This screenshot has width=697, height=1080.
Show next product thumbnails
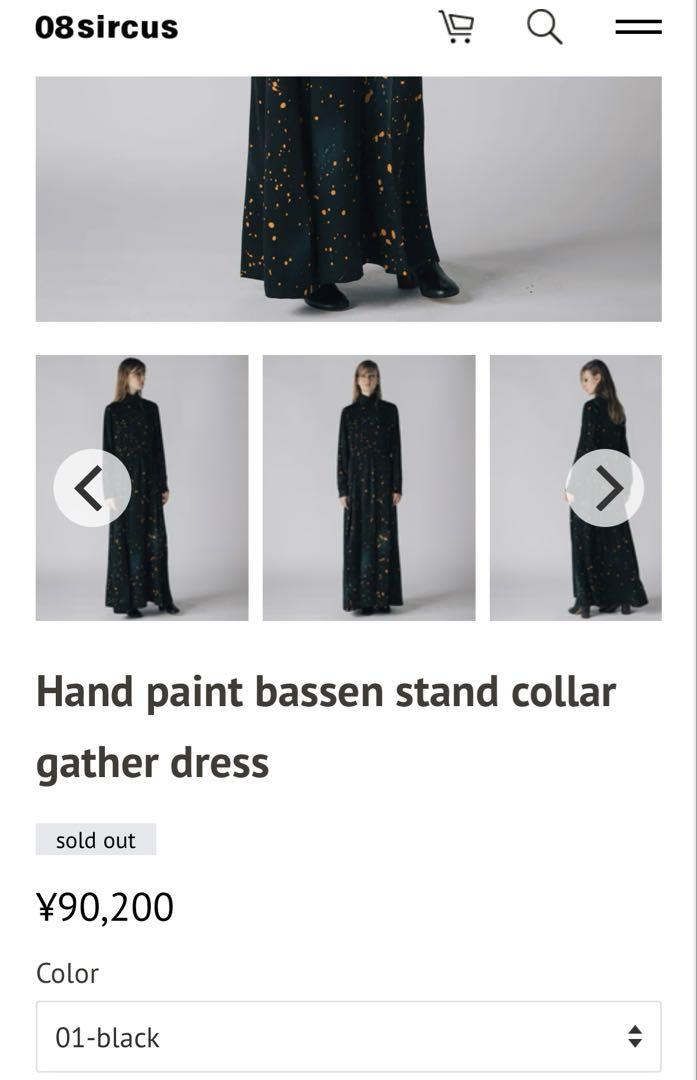[605, 488]
